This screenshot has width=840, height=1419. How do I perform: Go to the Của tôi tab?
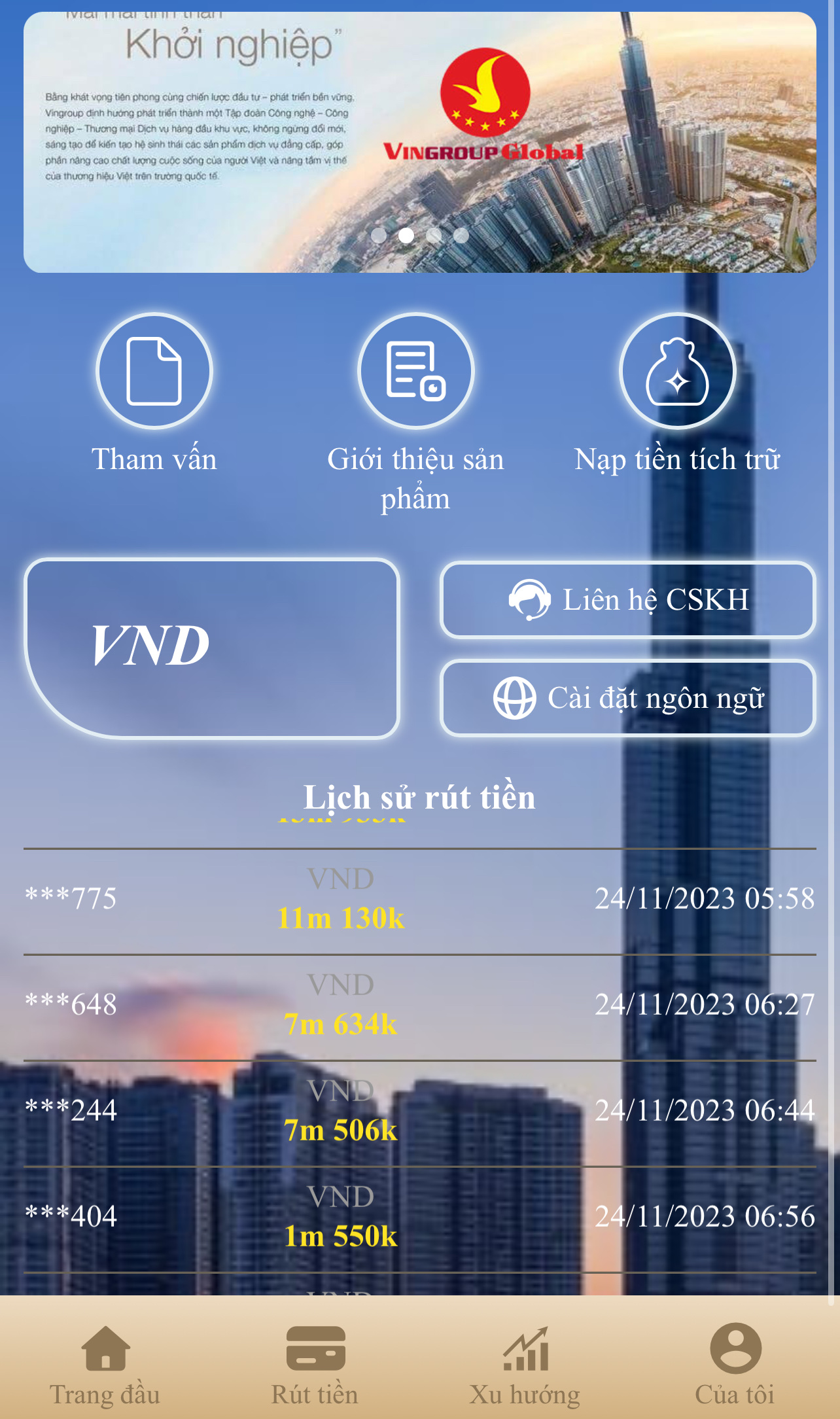[735, 1364]
